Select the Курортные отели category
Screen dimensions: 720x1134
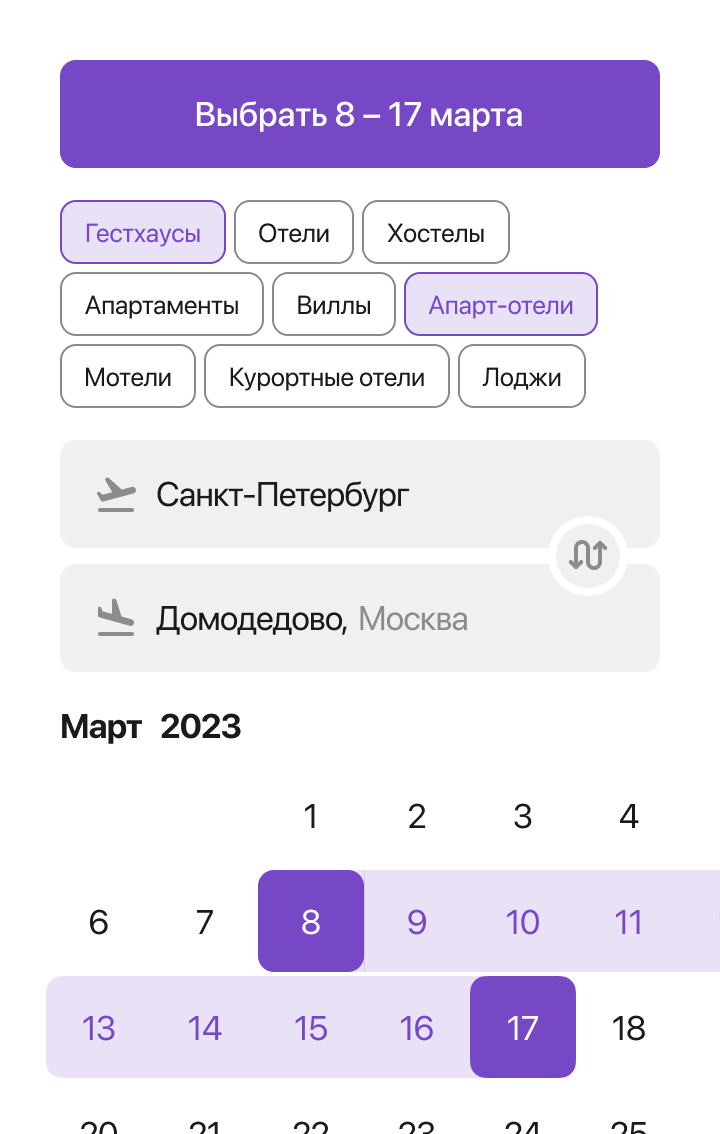click(x=327, y=376)
